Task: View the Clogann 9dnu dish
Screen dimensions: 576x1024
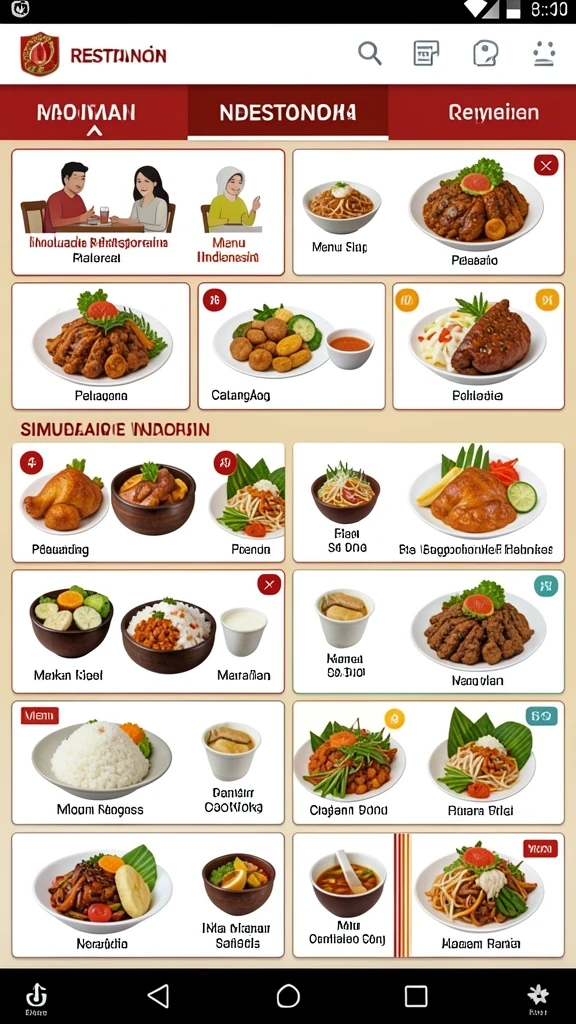Action: pos(349,763)
